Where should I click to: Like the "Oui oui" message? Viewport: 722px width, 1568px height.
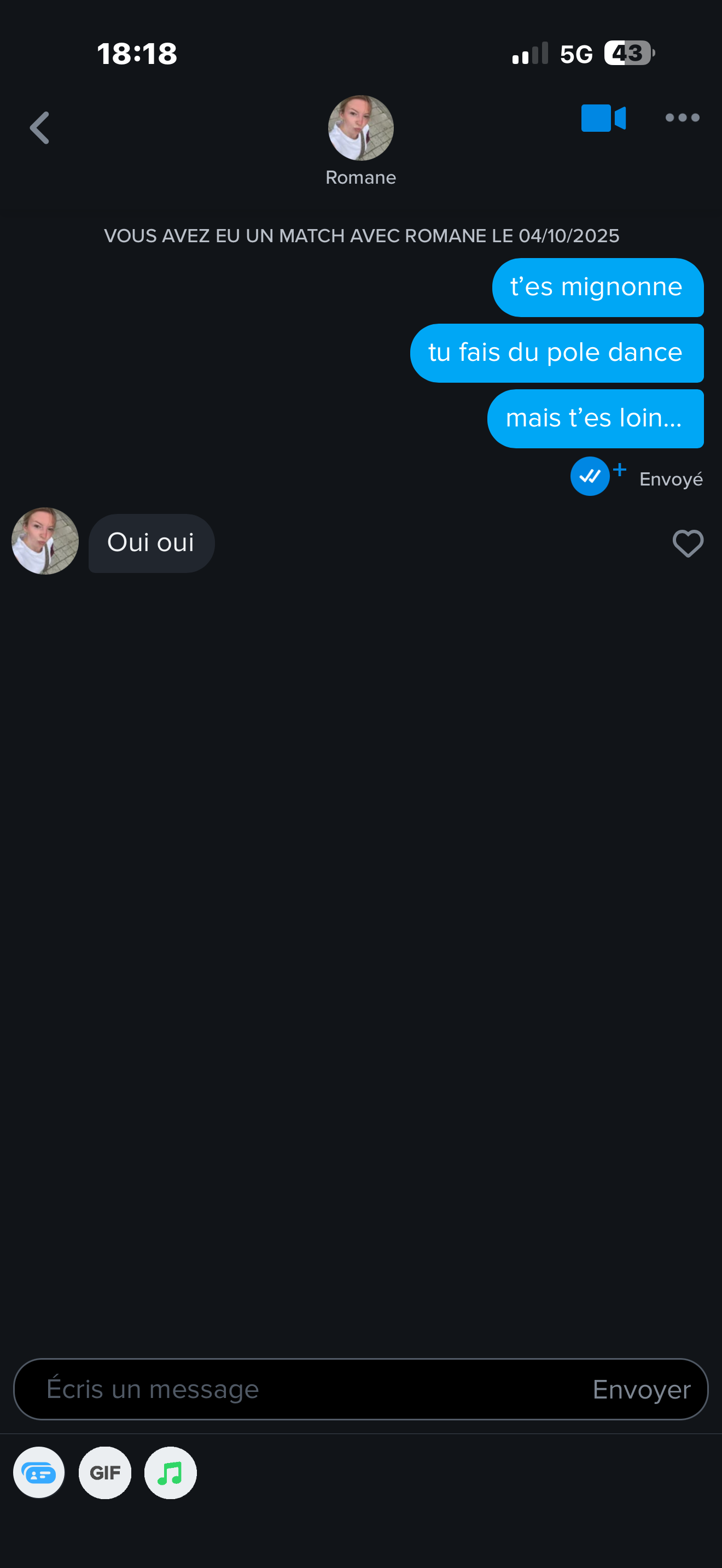tap(688, 543)
